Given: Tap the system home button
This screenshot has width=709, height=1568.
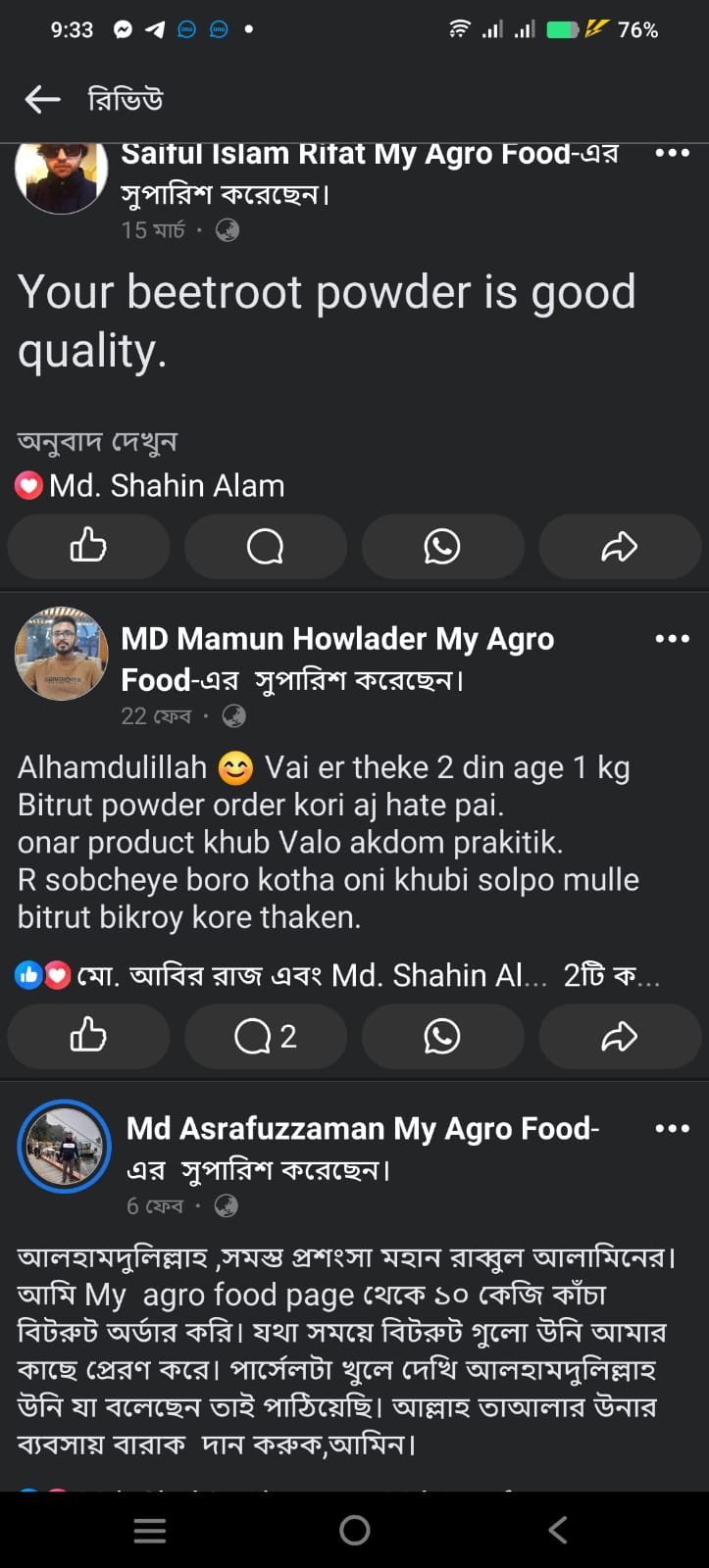Looking at the screenshot, I should [x=354, y=1530].
